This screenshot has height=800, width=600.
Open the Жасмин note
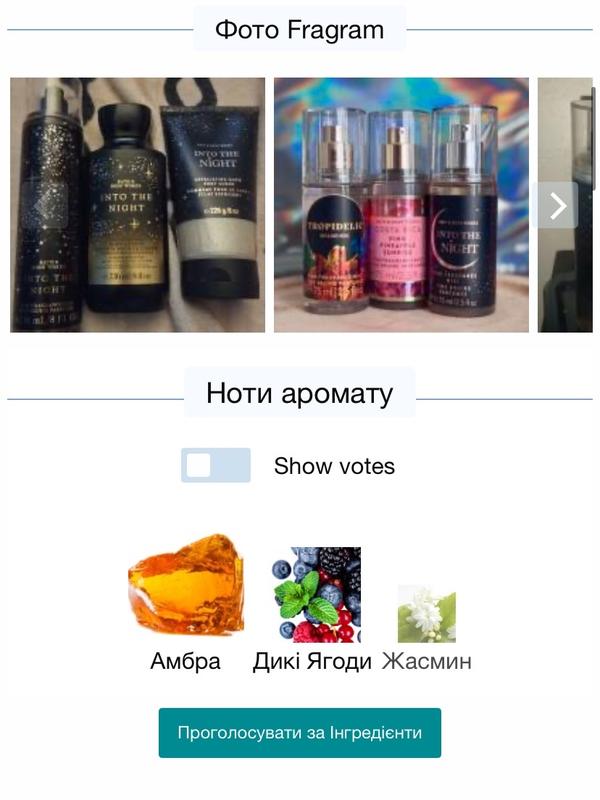coord(427,614)
